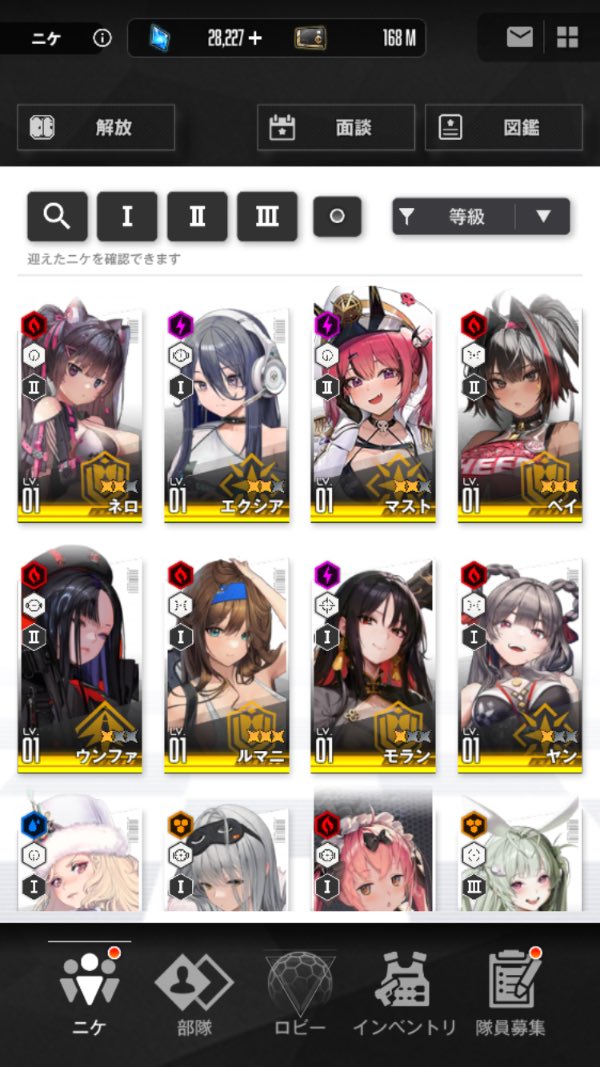Select the マスト character card
This screenshot has width=600, height=1067.
tap(374, 415)
